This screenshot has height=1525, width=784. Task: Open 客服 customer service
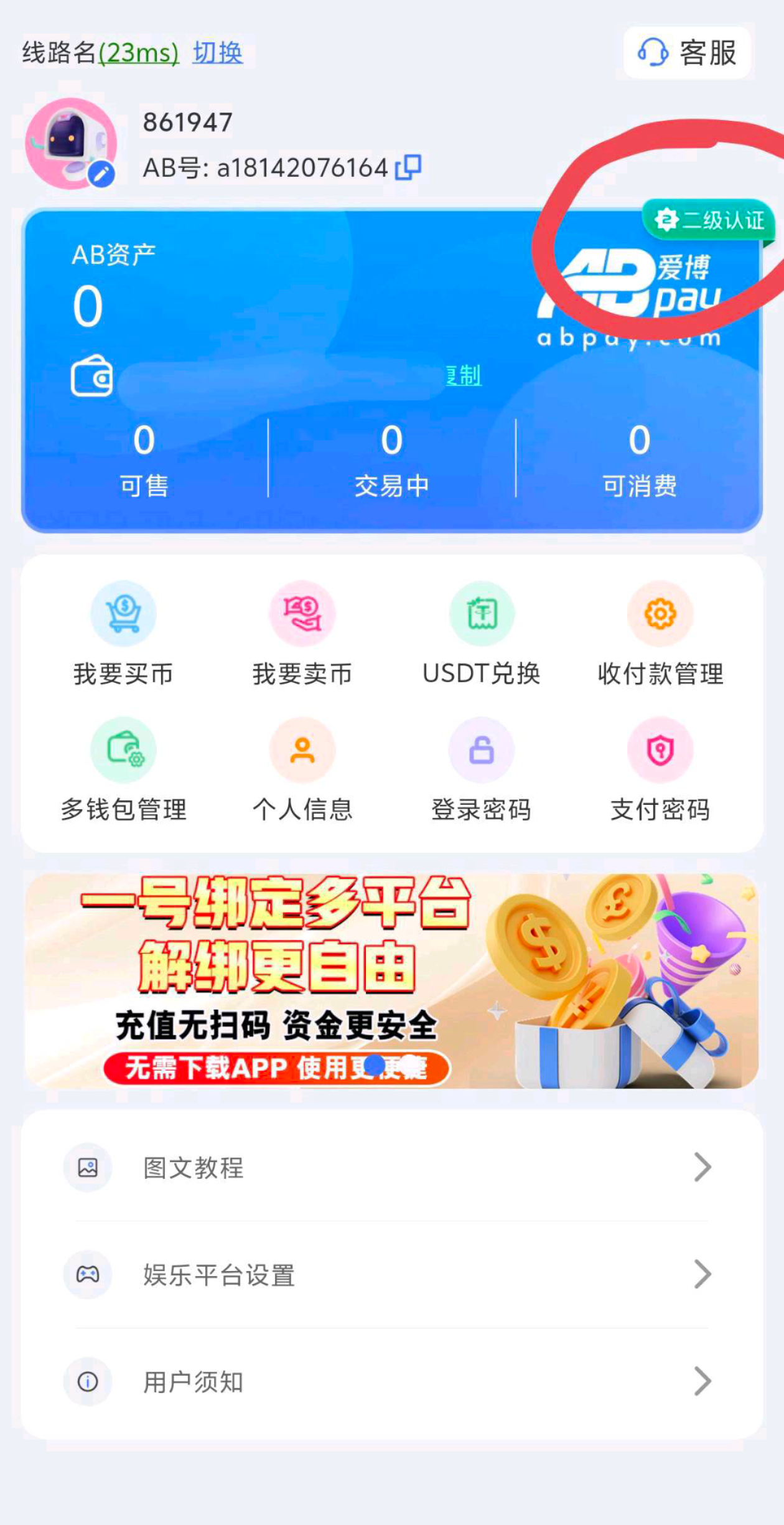687,52
